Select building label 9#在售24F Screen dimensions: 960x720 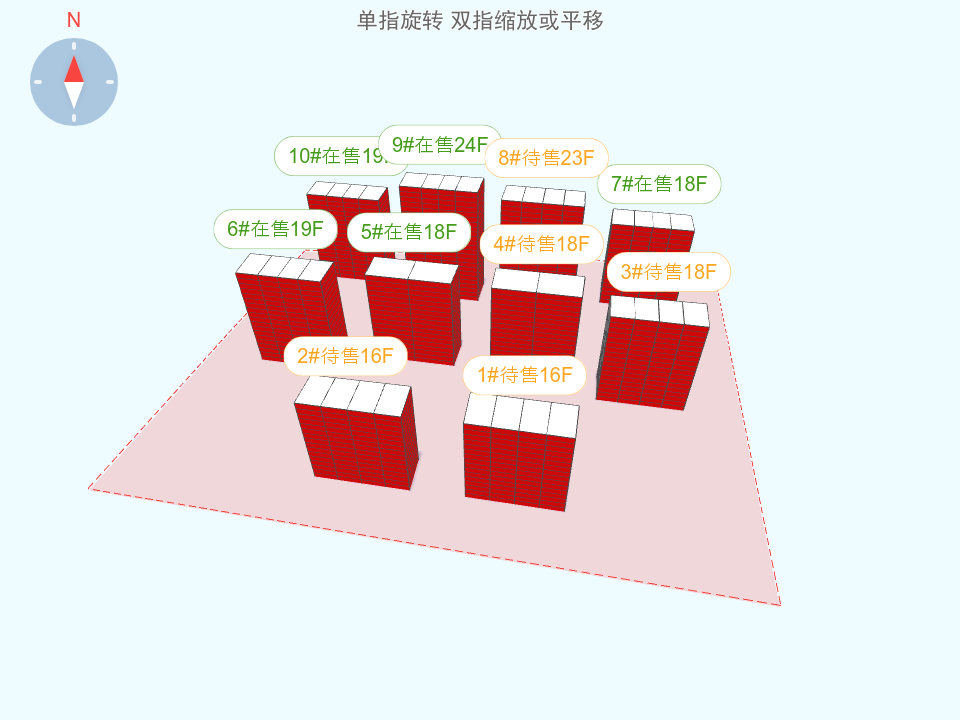point(440,144)
